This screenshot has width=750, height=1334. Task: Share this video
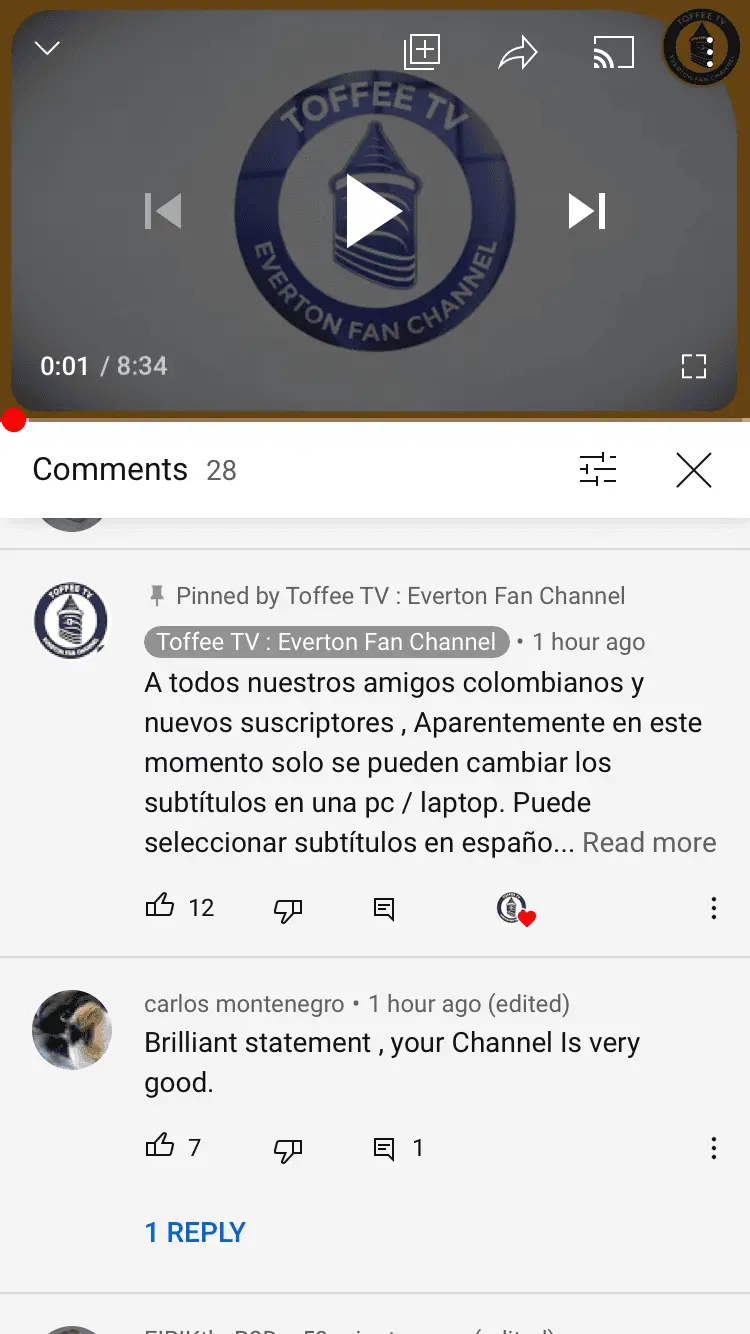click(518, 53)
